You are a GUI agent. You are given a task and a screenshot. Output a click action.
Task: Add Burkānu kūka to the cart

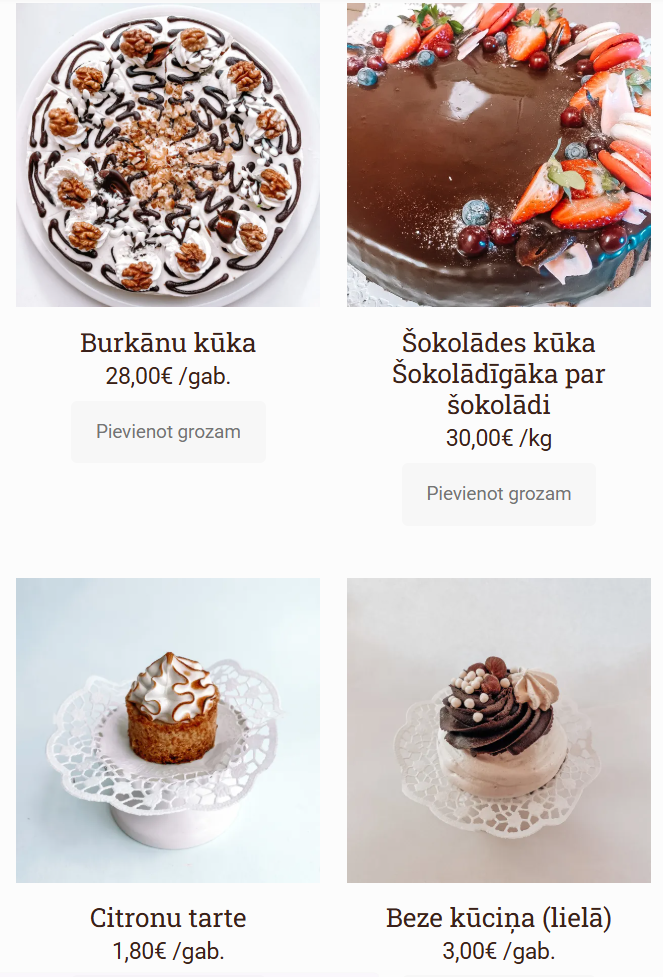(x=168, y=432)
